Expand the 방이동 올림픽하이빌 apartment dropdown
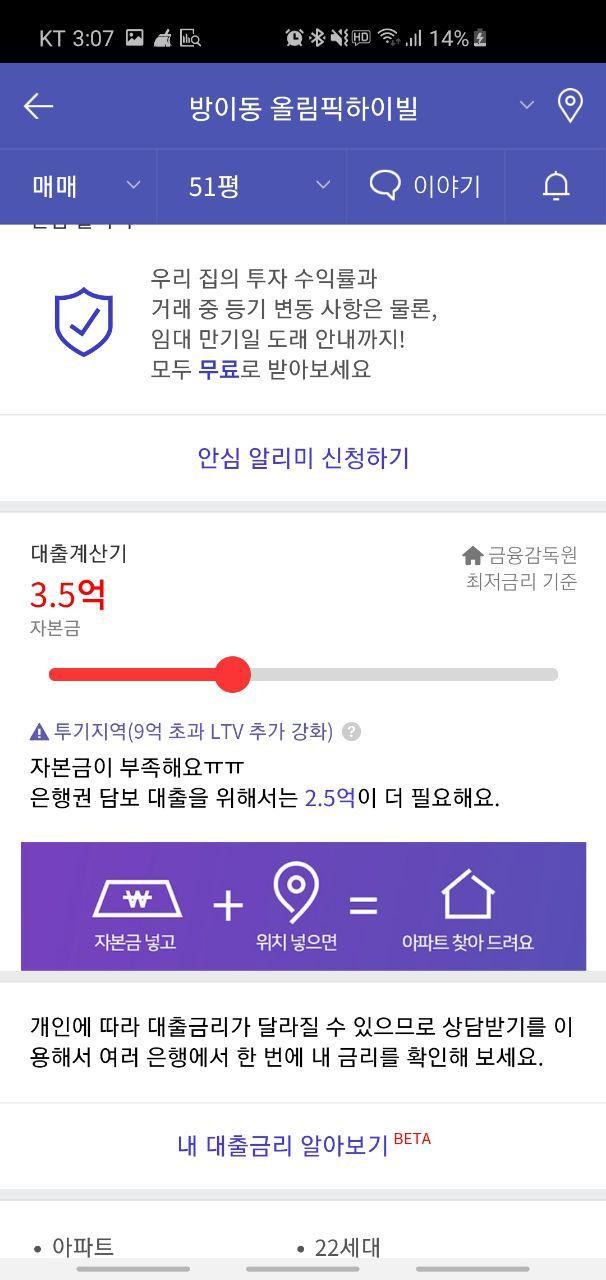The image size is (606, 1280). 527,105
